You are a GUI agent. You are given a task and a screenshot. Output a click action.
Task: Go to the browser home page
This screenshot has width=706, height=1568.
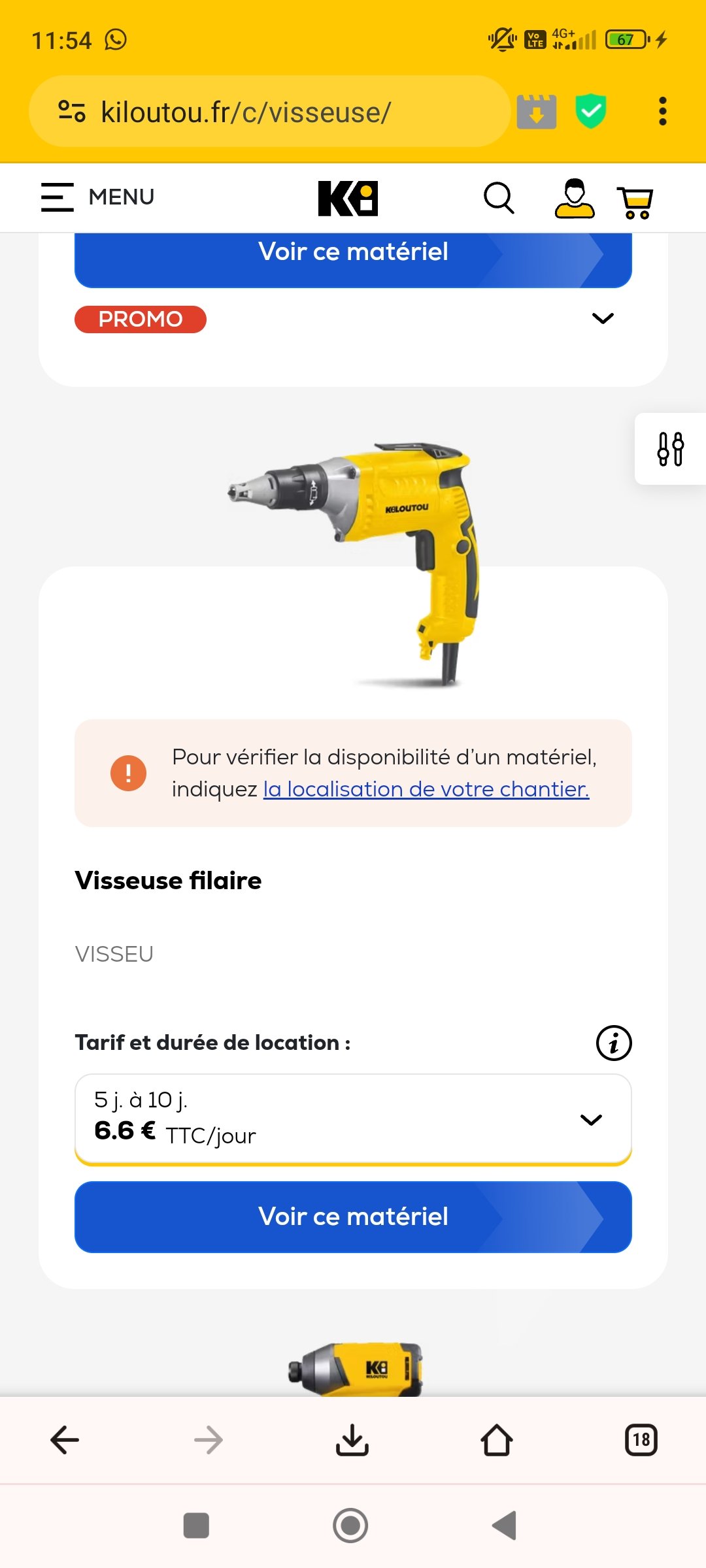point(497,1440)
